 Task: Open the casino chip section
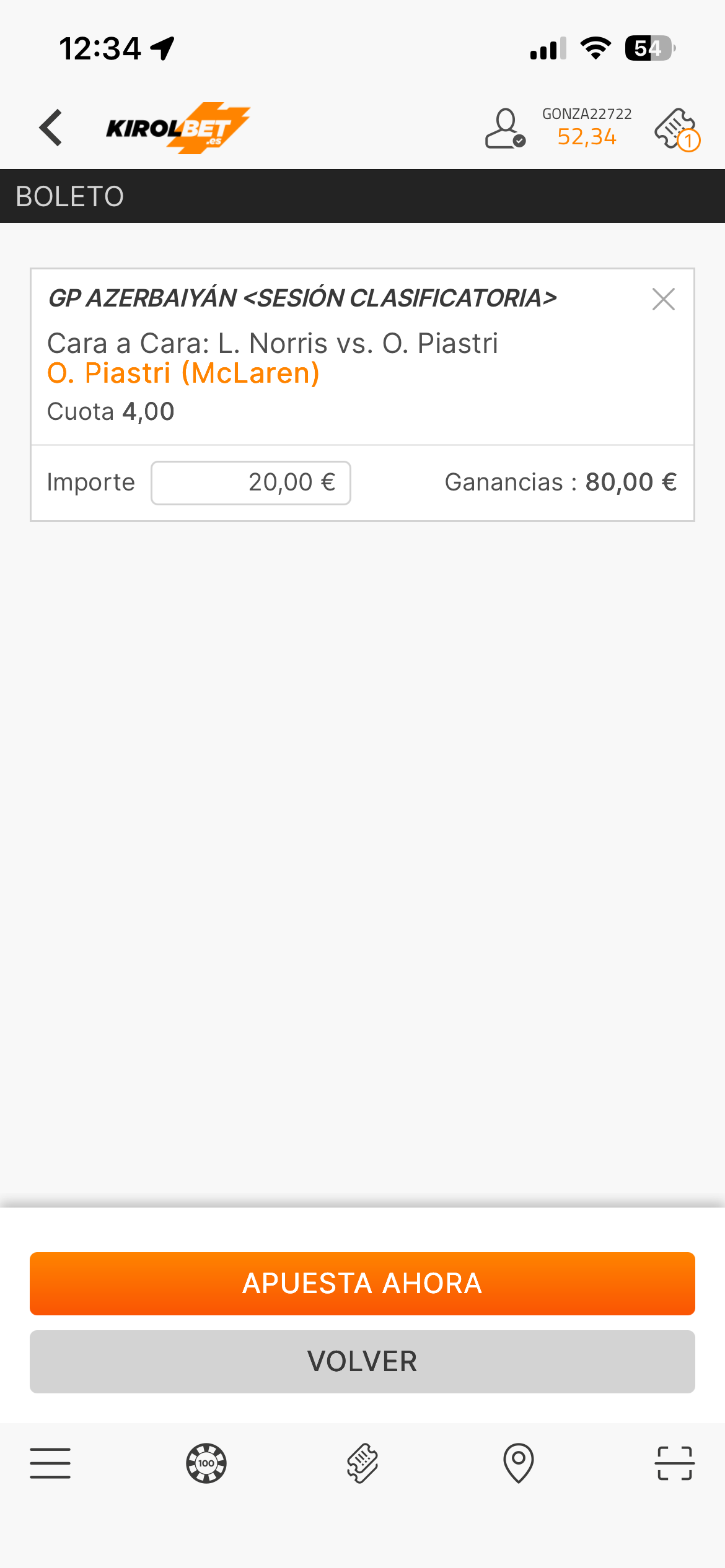(206, 1463)
